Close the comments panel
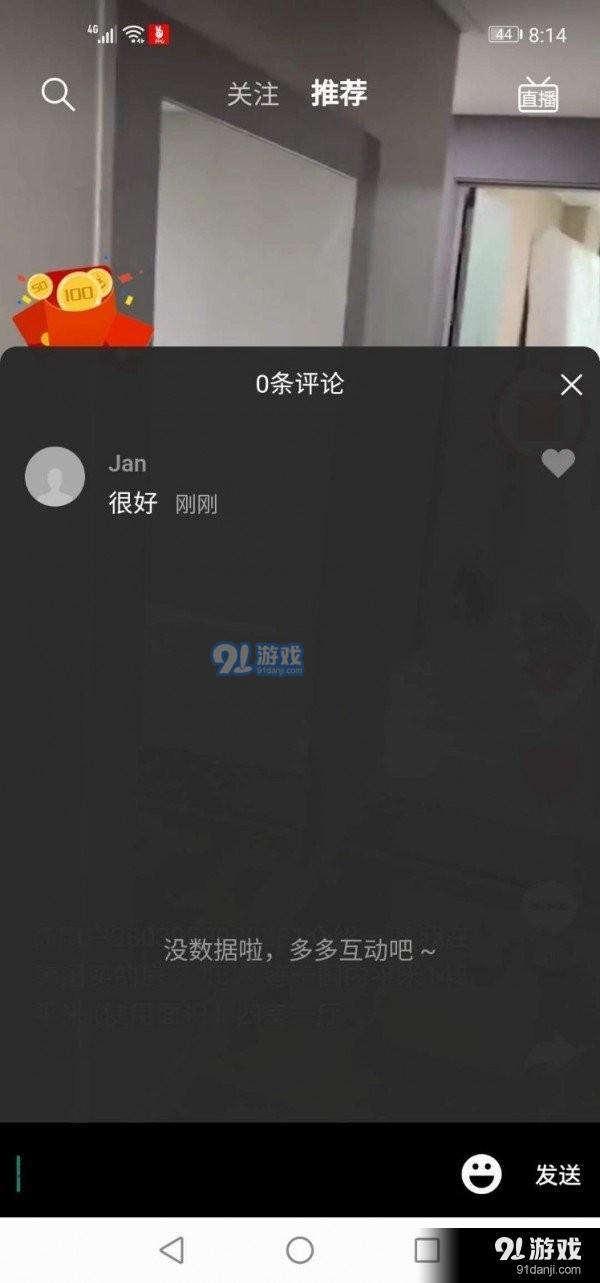600x1283 pixels. [571, 385]
